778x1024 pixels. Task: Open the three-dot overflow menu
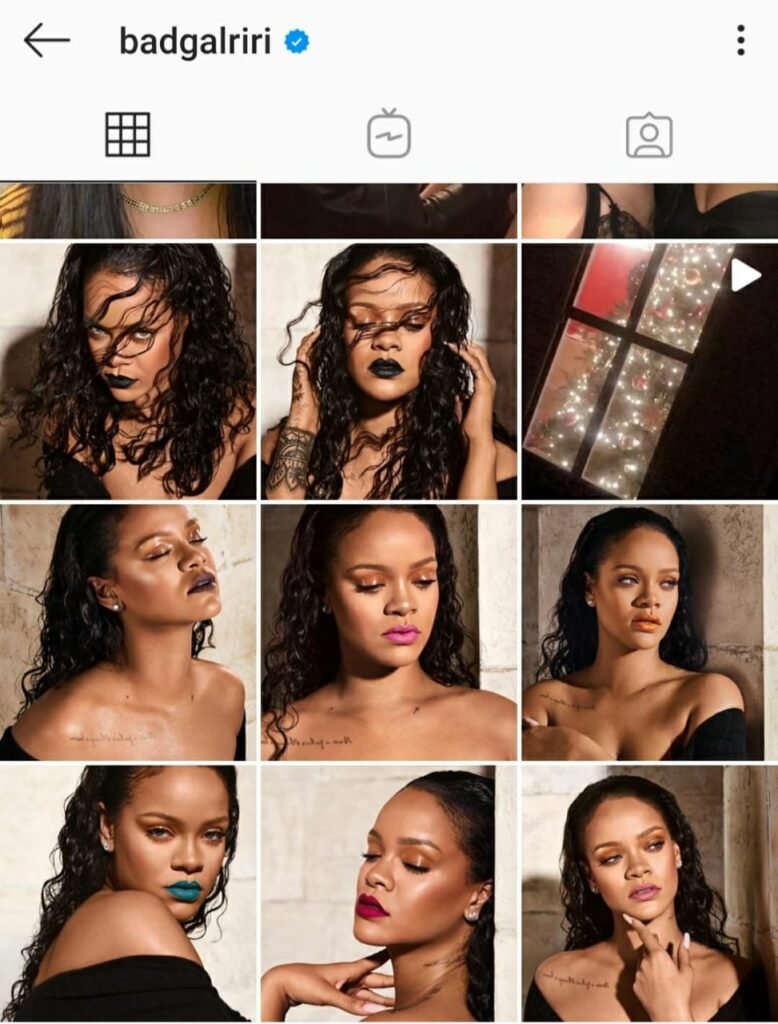pyautogui.click(x=740, y=41)
